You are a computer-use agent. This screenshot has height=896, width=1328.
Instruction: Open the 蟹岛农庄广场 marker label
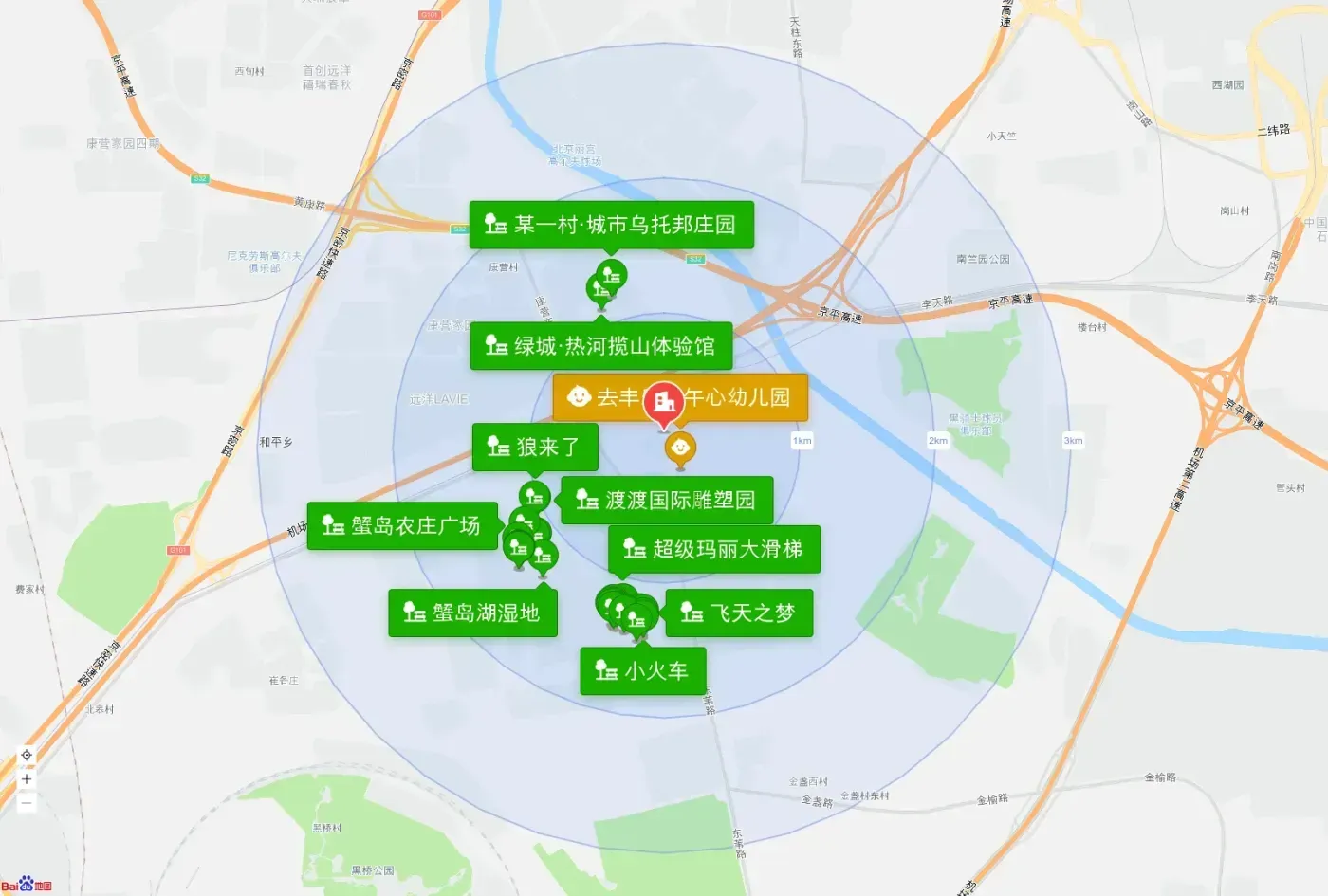click(x=402, y=525)
